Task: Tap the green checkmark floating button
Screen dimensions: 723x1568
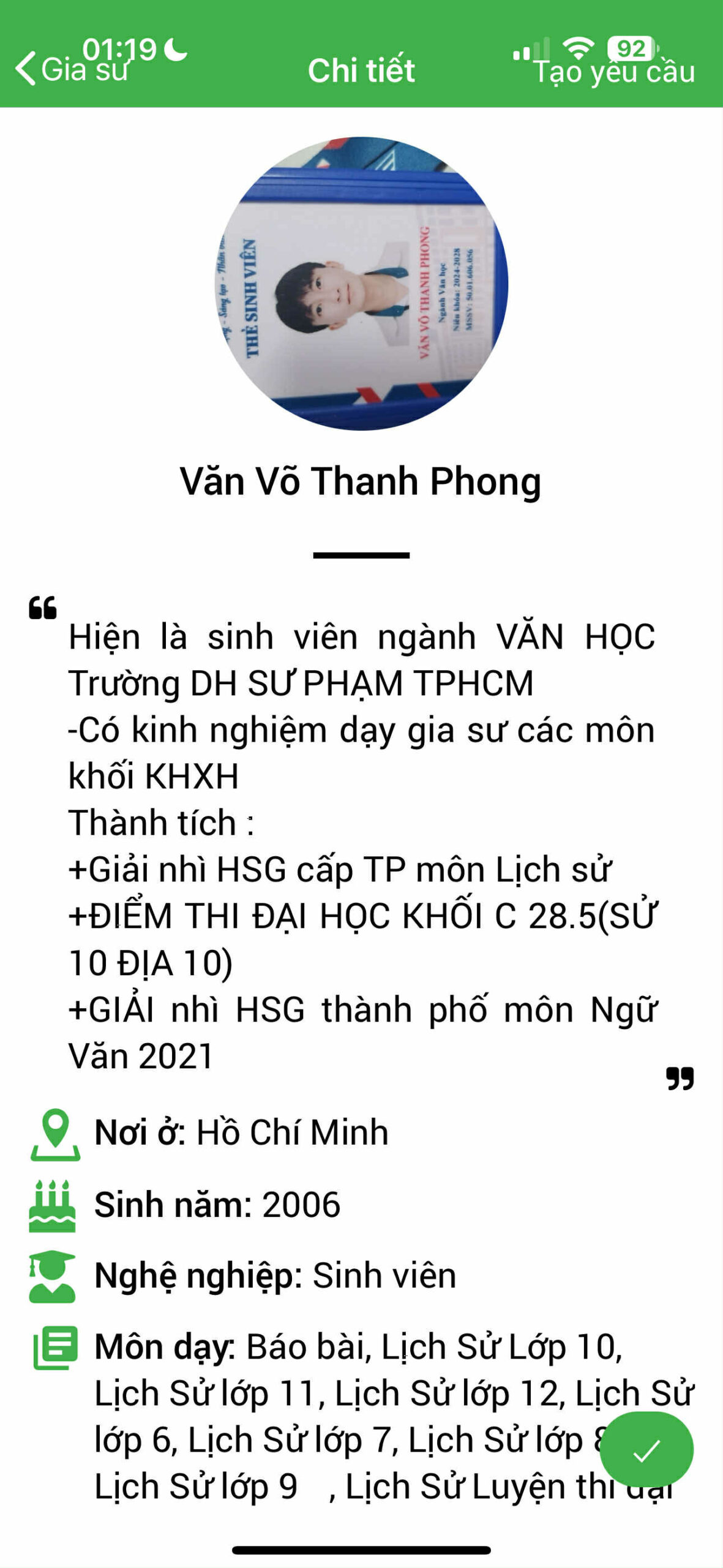Action: click(646, 1450)
